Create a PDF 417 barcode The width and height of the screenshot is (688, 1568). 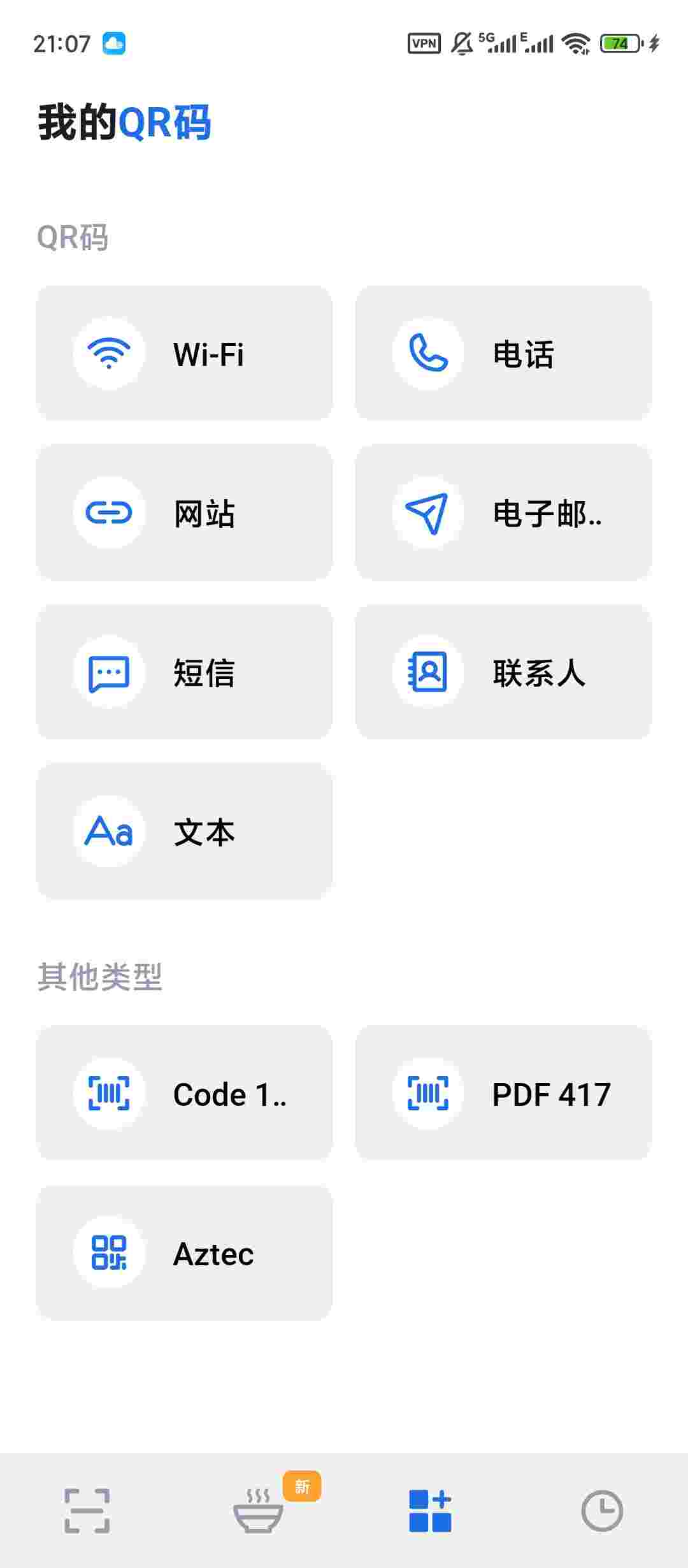pyautogui.click(x=503, y=1093)
